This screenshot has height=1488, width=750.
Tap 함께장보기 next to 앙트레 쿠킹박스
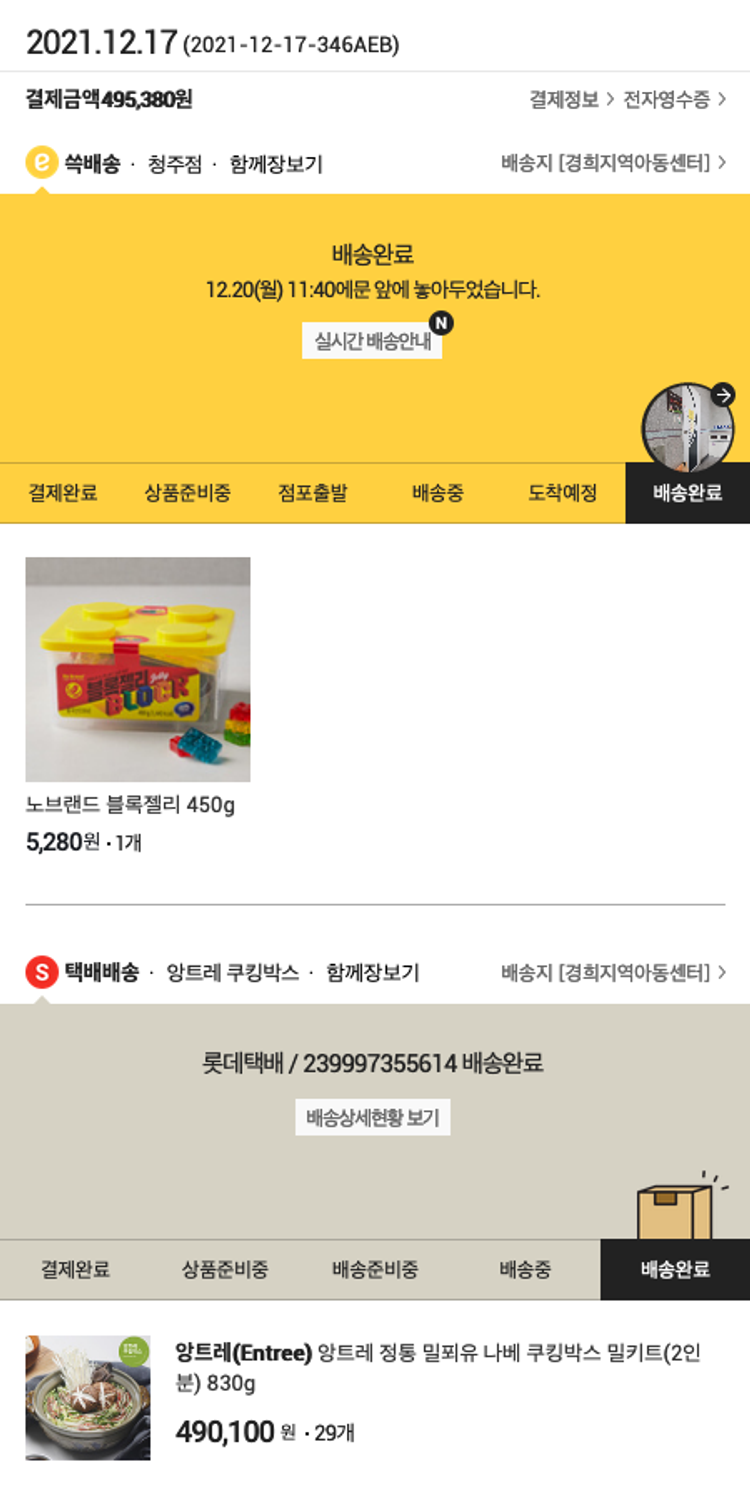pyautogui.click(x=373, y=972)
